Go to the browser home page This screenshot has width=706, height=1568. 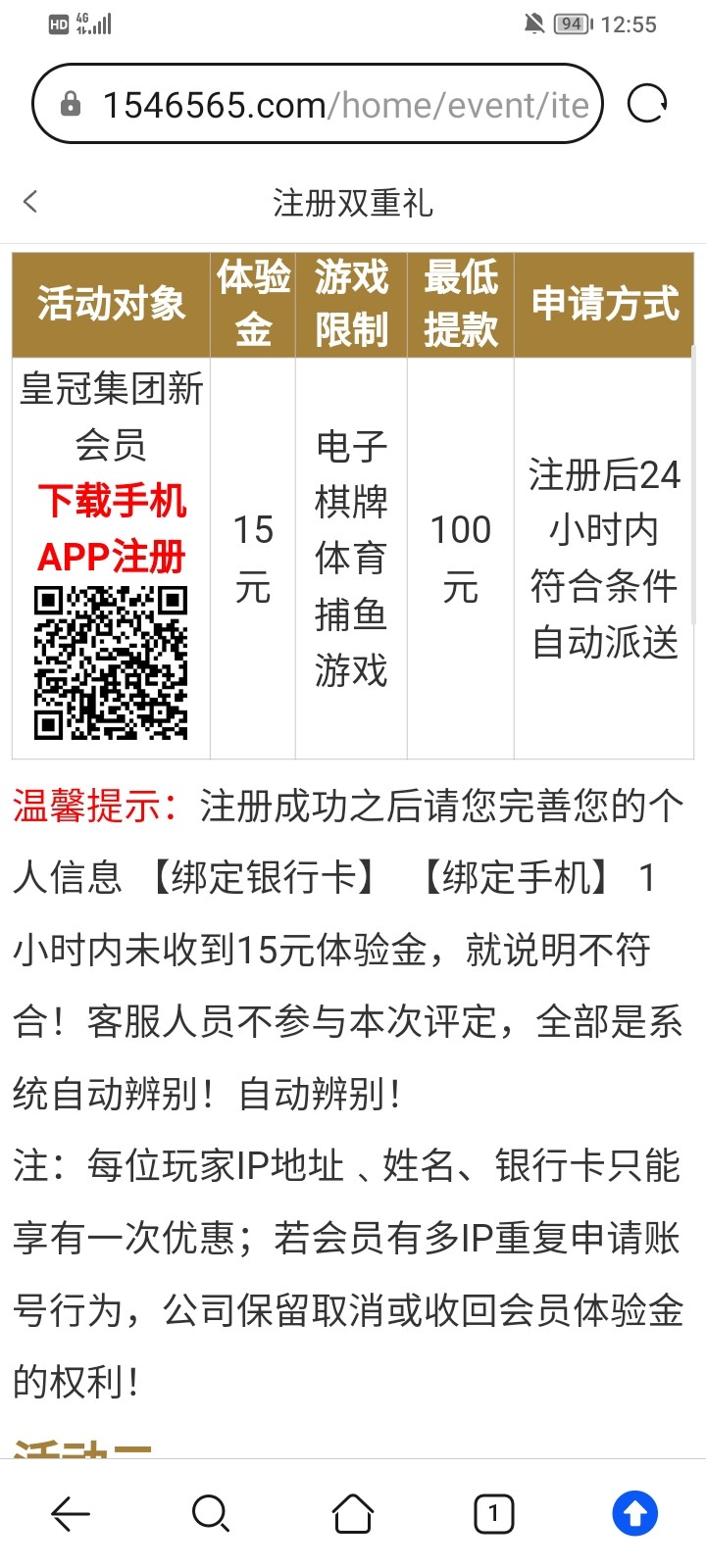353,1514
